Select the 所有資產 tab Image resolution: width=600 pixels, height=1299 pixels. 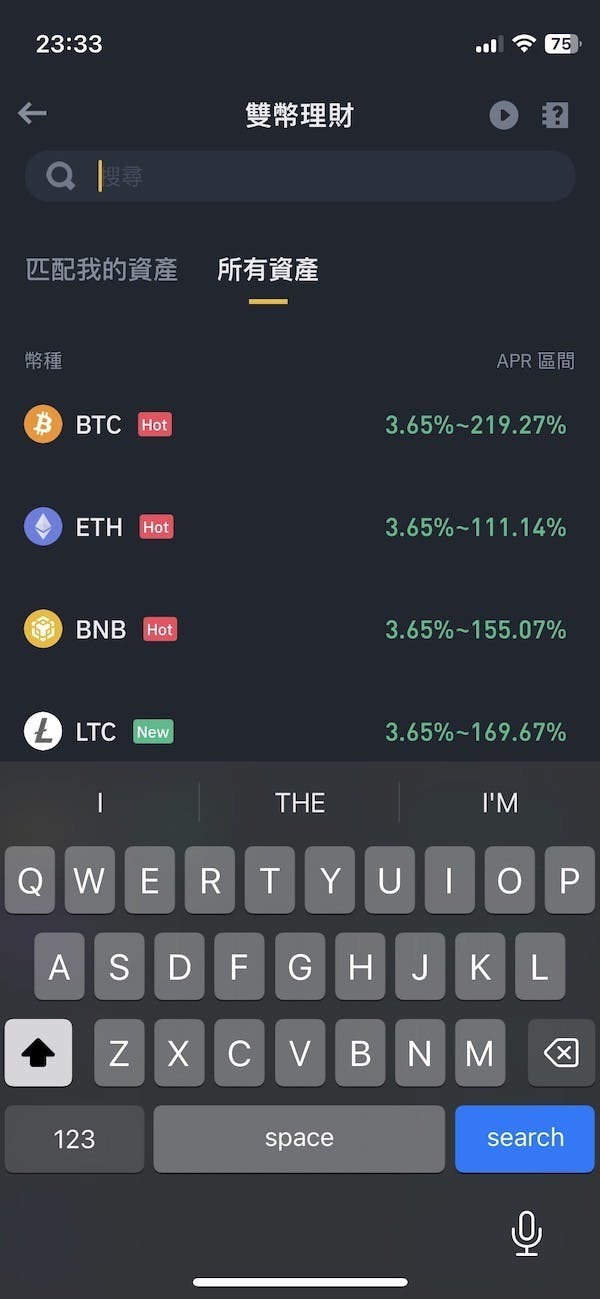point(268,269)
